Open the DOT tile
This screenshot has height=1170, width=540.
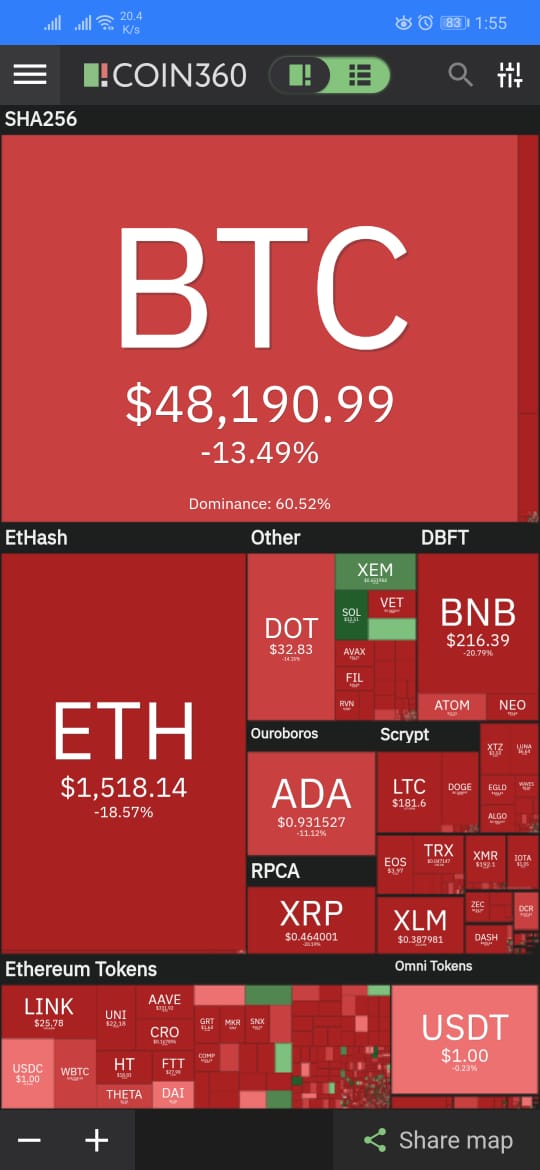291,636
